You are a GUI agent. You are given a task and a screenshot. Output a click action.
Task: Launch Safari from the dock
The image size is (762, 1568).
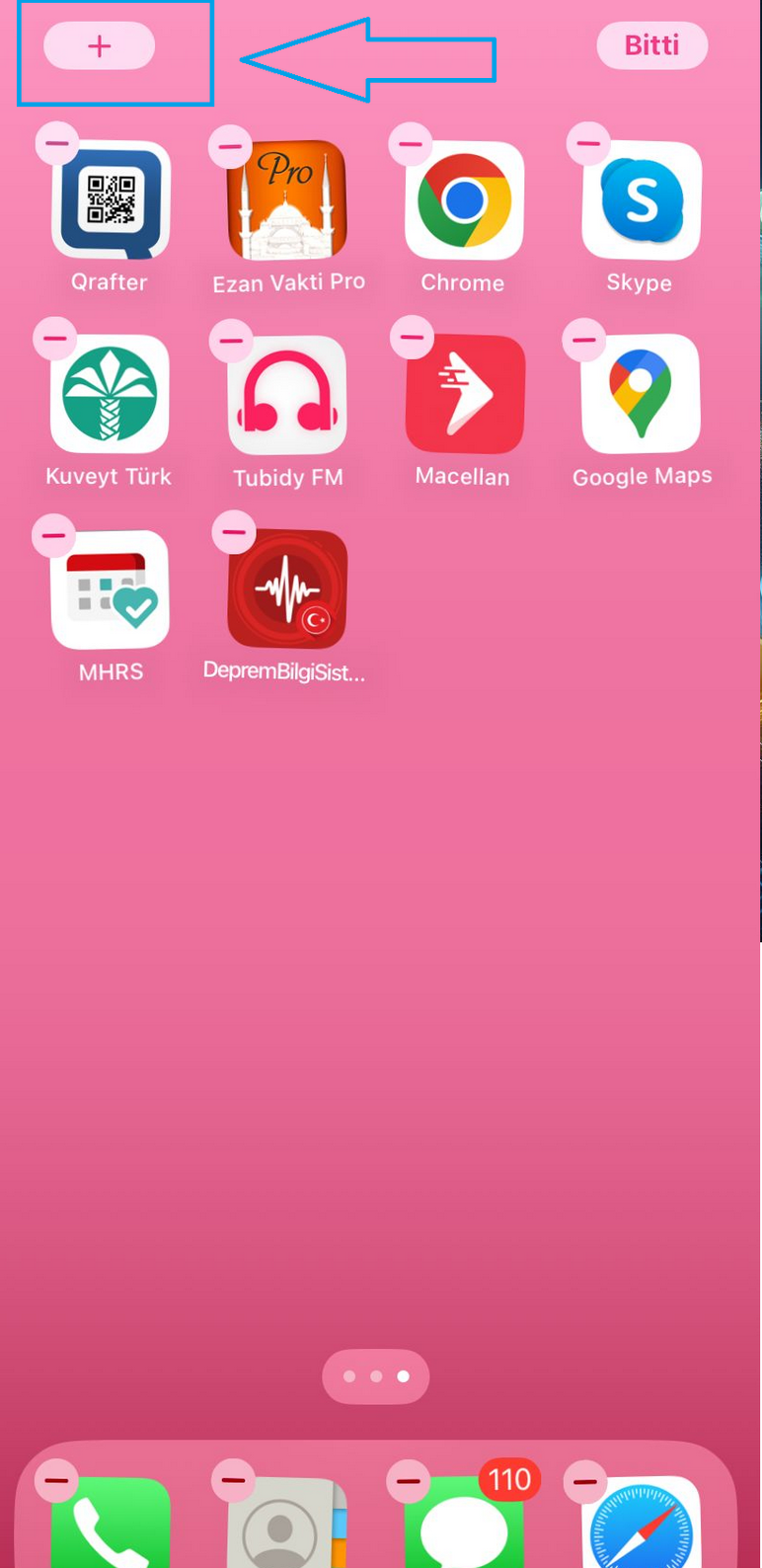tap(641, 1526)
